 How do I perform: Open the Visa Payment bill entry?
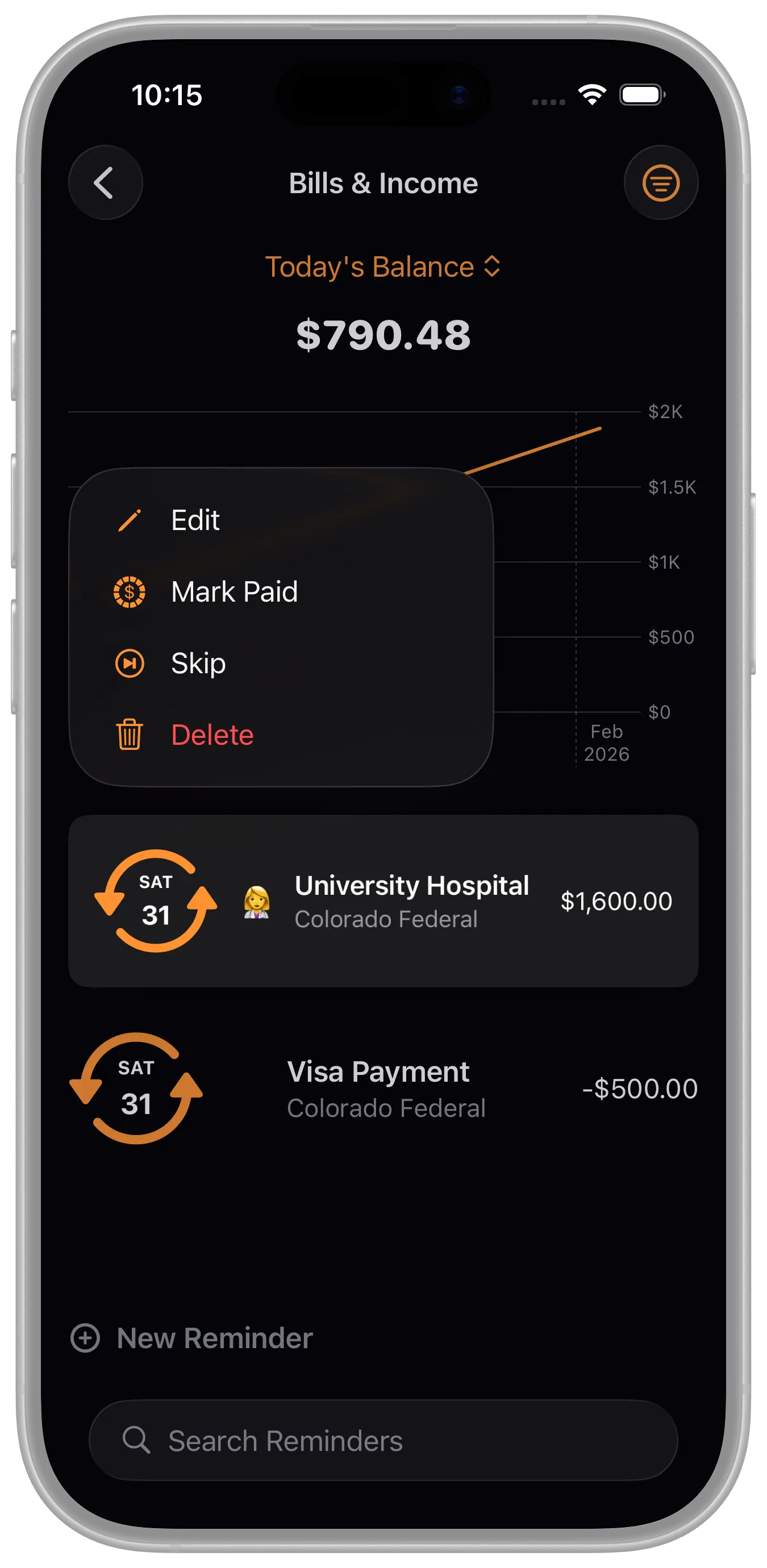pos(383,1089)
